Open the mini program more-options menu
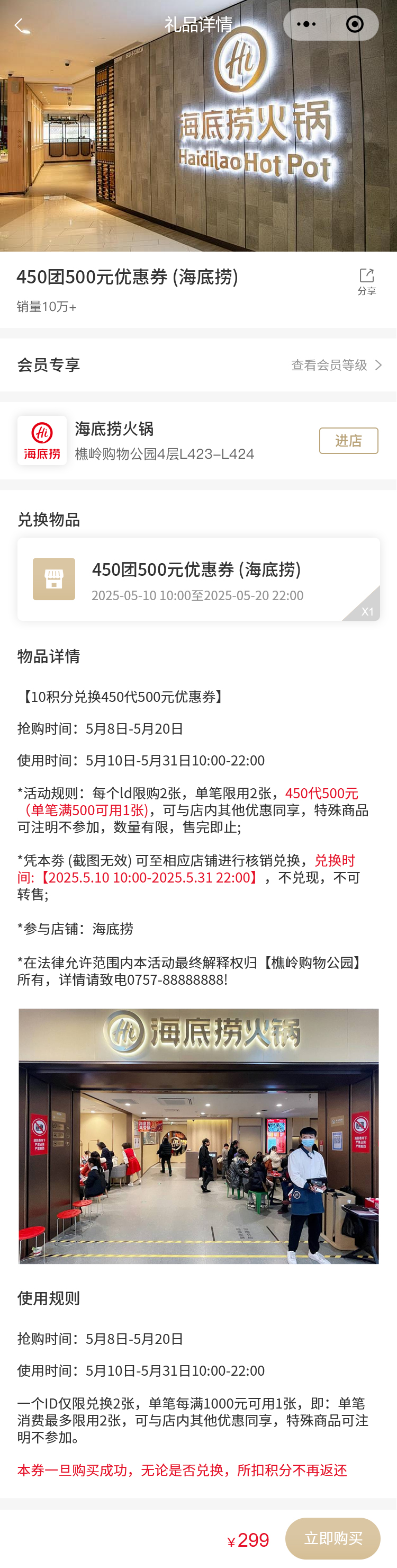397x1568 pixels. [x=306, y=24]
